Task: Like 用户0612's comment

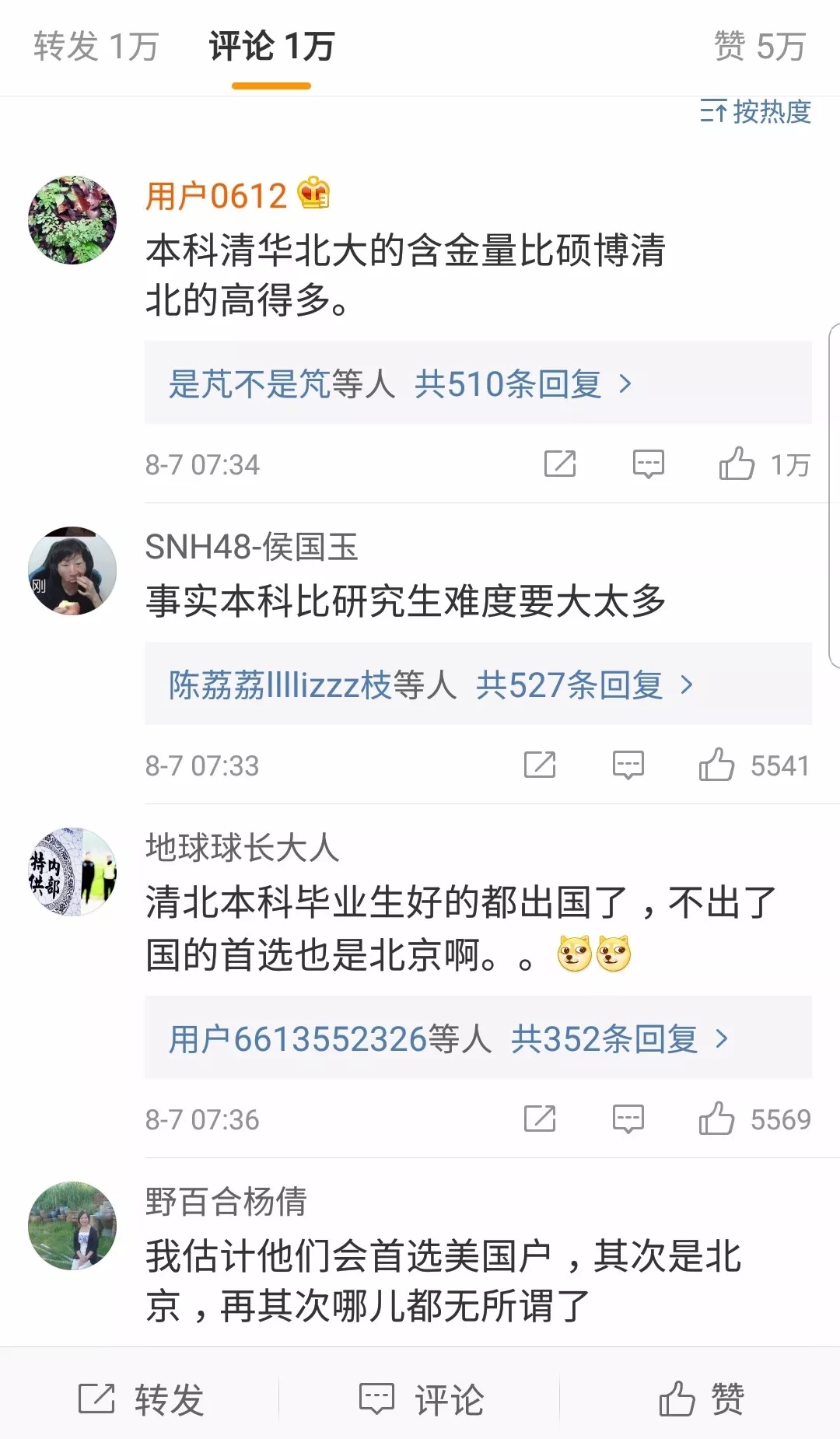Action: coord(737,464)
